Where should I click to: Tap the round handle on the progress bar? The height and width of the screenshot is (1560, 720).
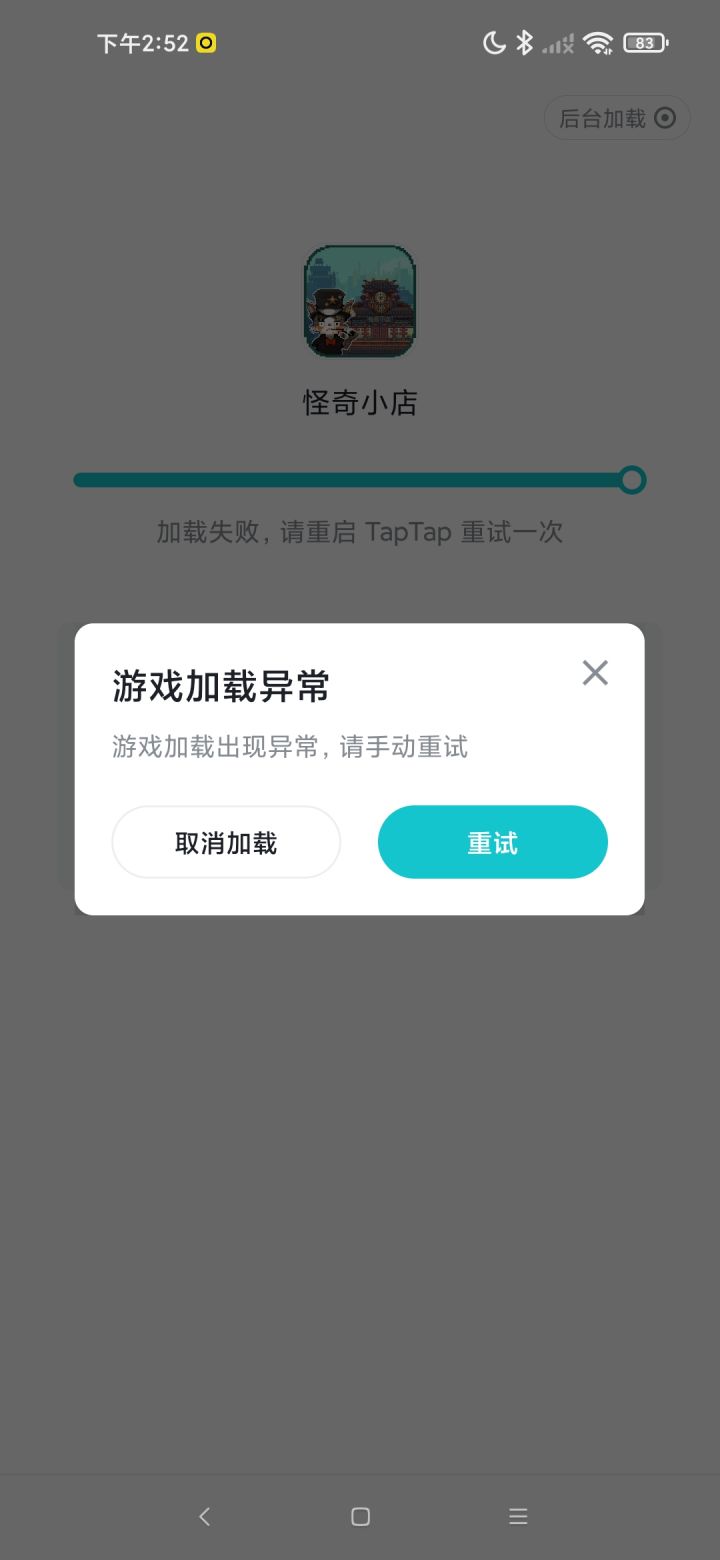632,480
